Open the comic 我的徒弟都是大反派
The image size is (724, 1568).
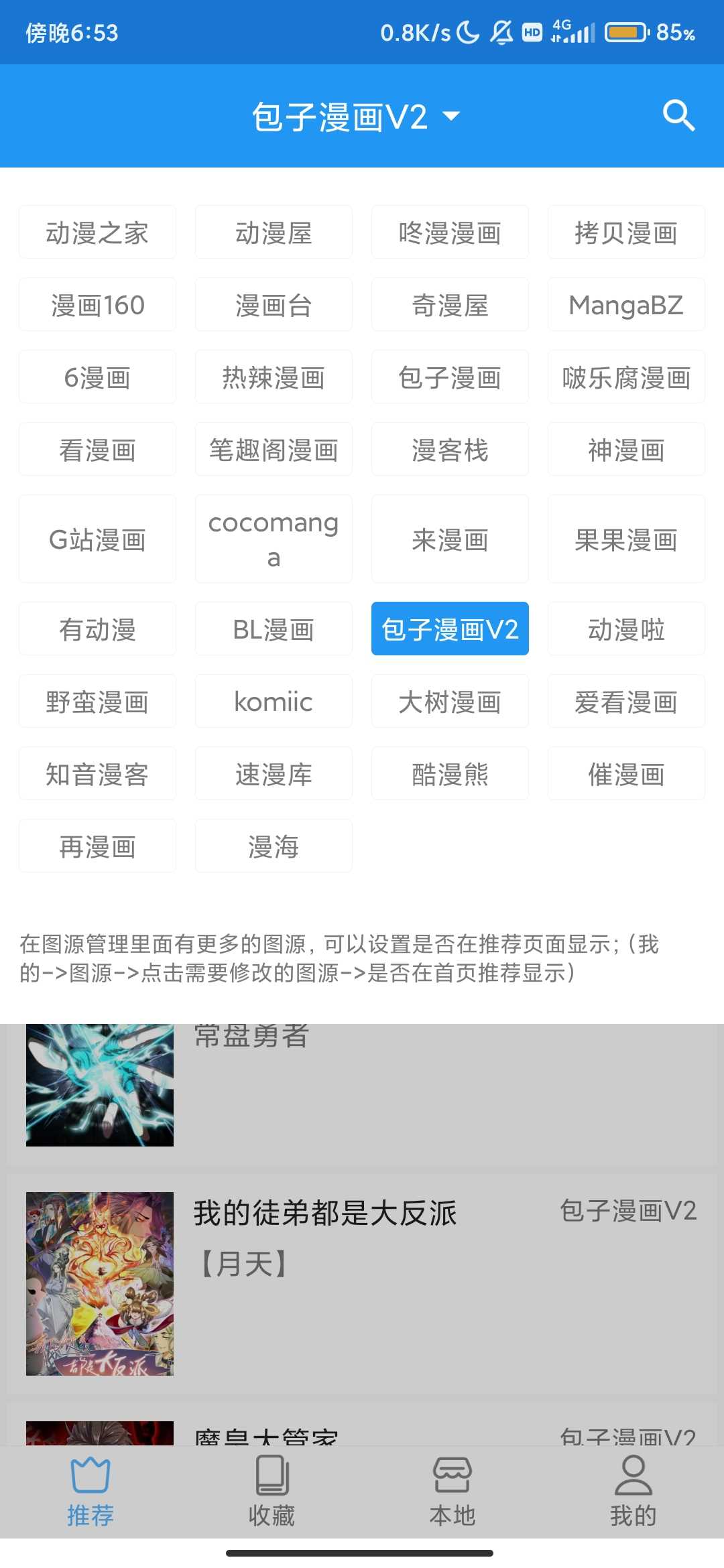325,1214
